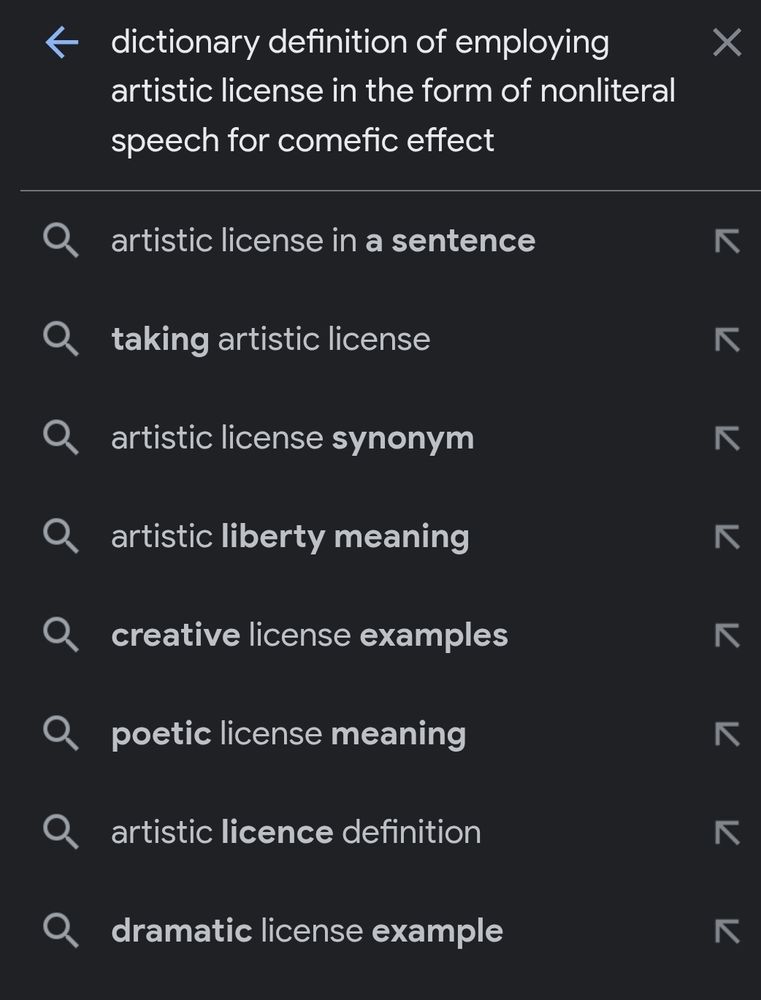This screenshot has width=761, height=1000.
Task: Search for 'artistic liberty meaning'
Action: (x=290, y=536)
